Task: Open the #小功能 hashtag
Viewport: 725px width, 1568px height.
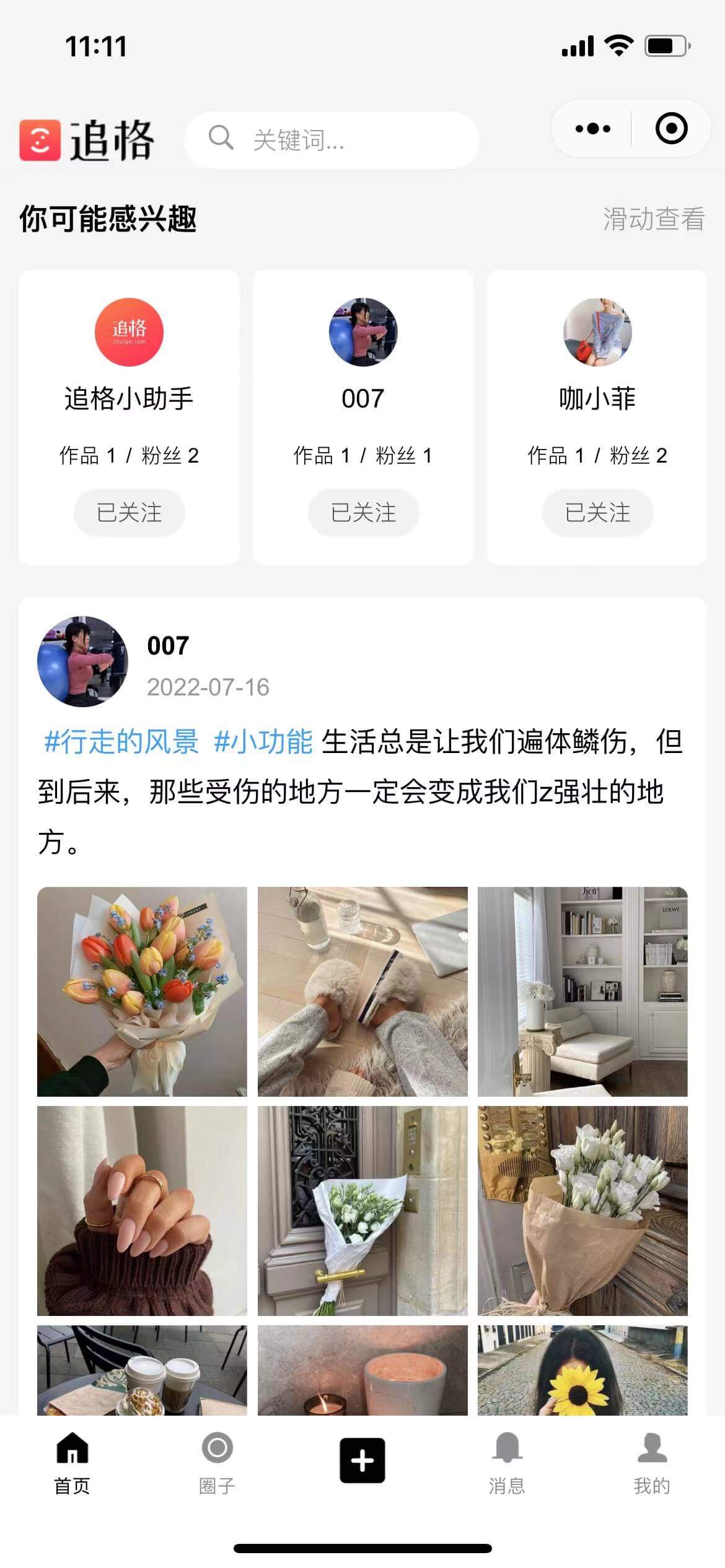Action: coord(263,741)
